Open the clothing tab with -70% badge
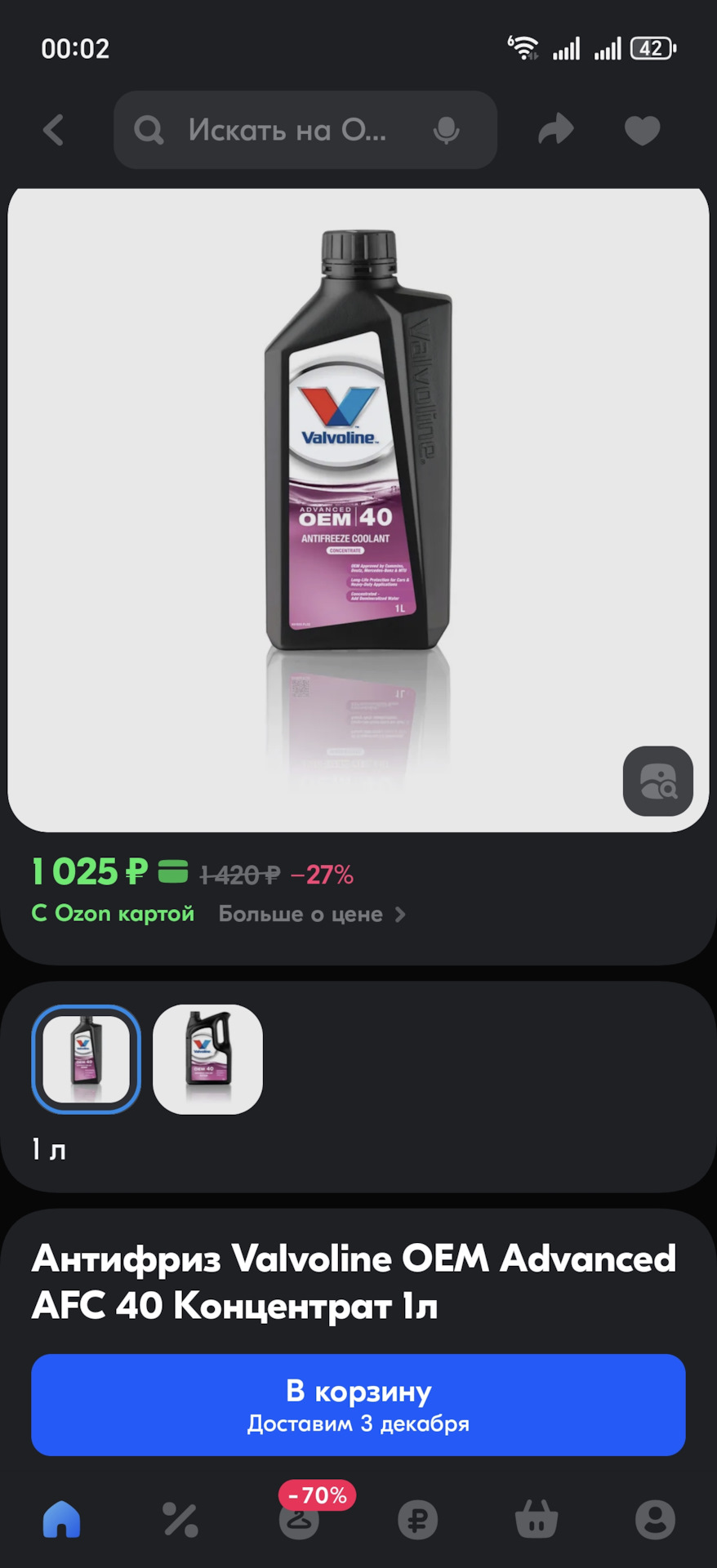Screen dimensions: 717x1568 (299, 1519)
